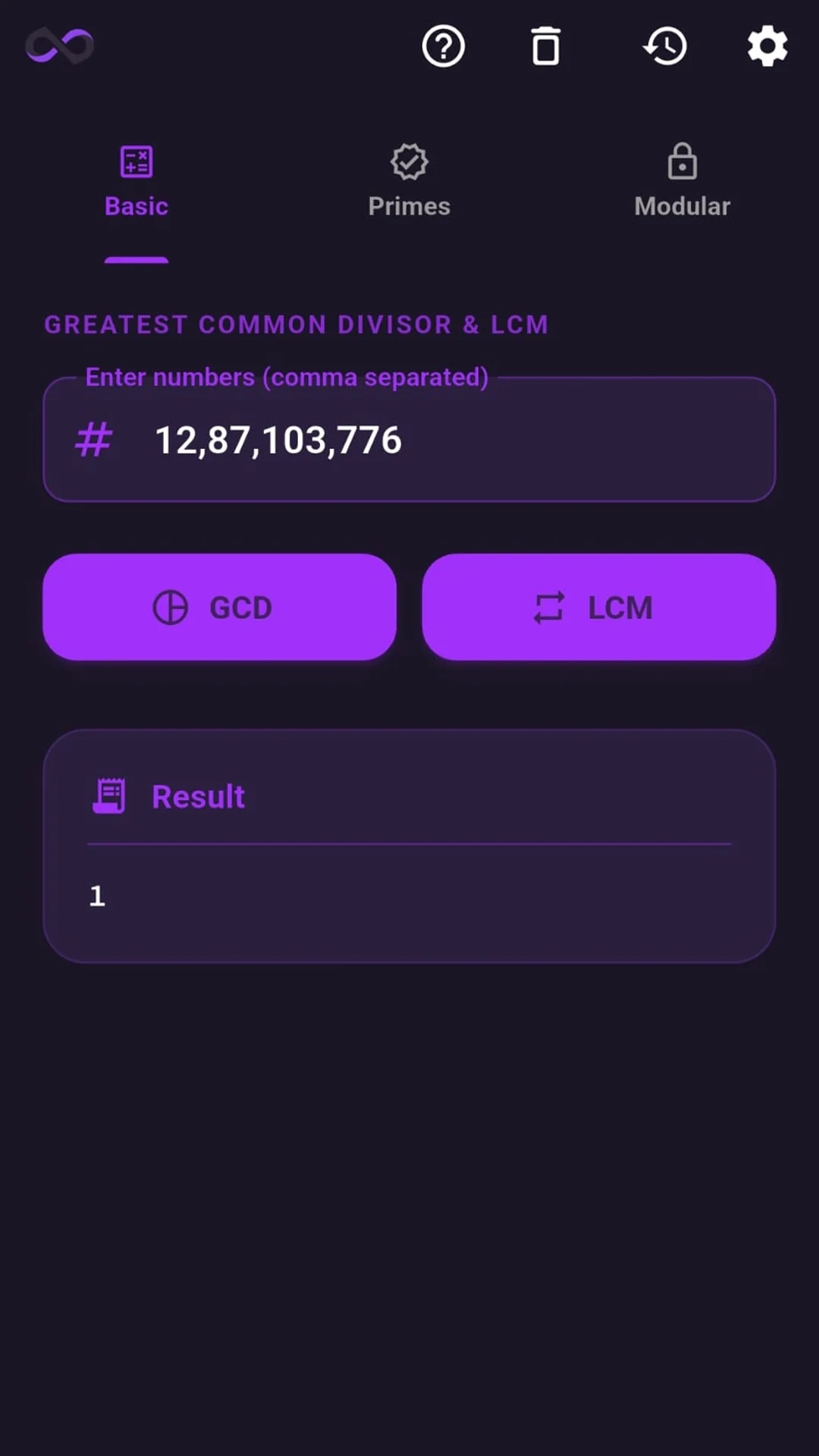Compute the GCD of the entered numbers
819x1456 pixels.
219,607
